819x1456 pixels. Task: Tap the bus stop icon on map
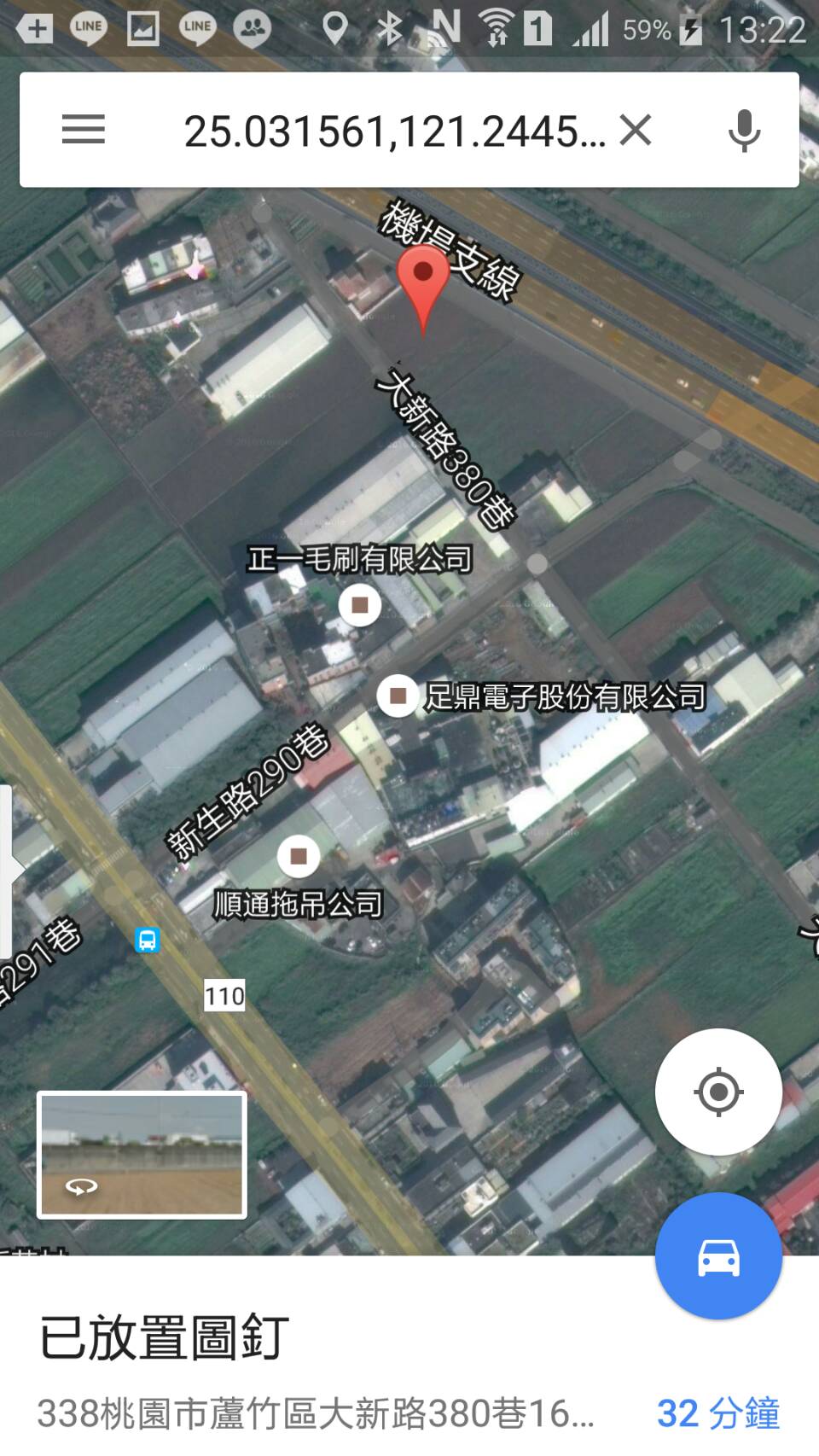[x=147, y=941]
